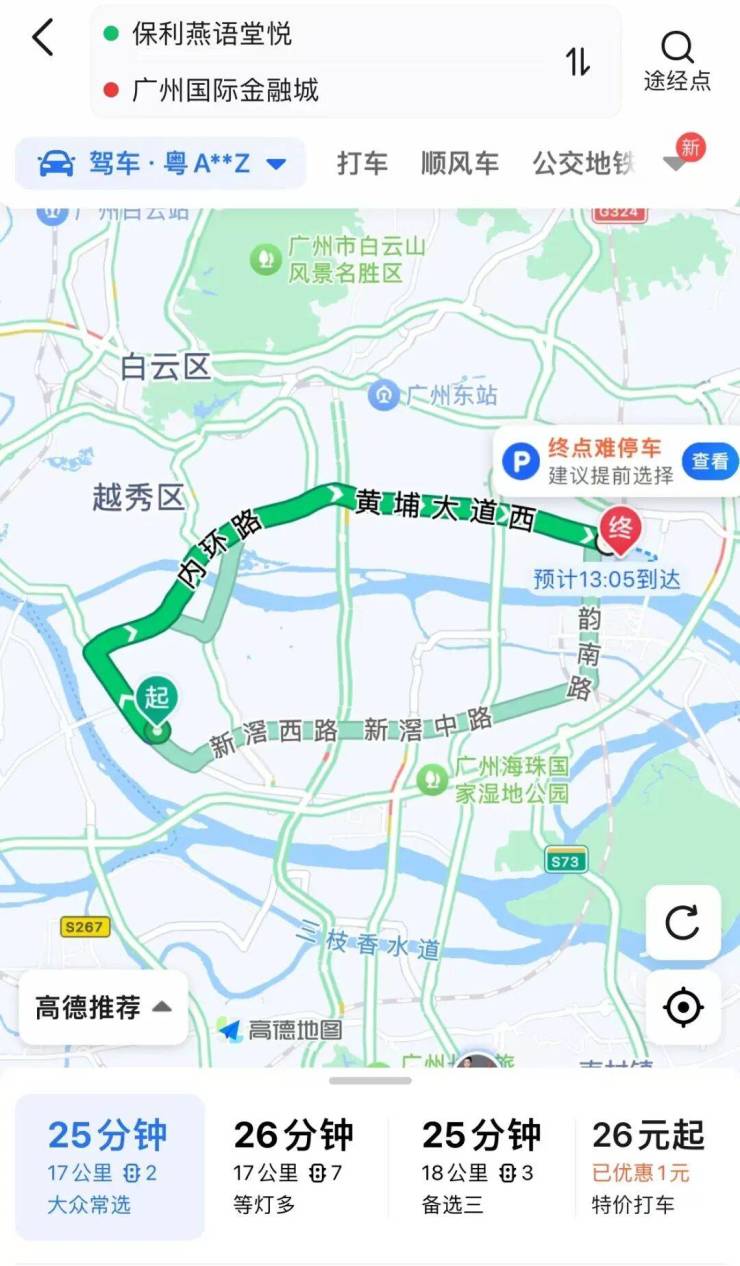Switch to the 公交地铁 tab
The image size is (740, 1266).
tap(584, 164)
